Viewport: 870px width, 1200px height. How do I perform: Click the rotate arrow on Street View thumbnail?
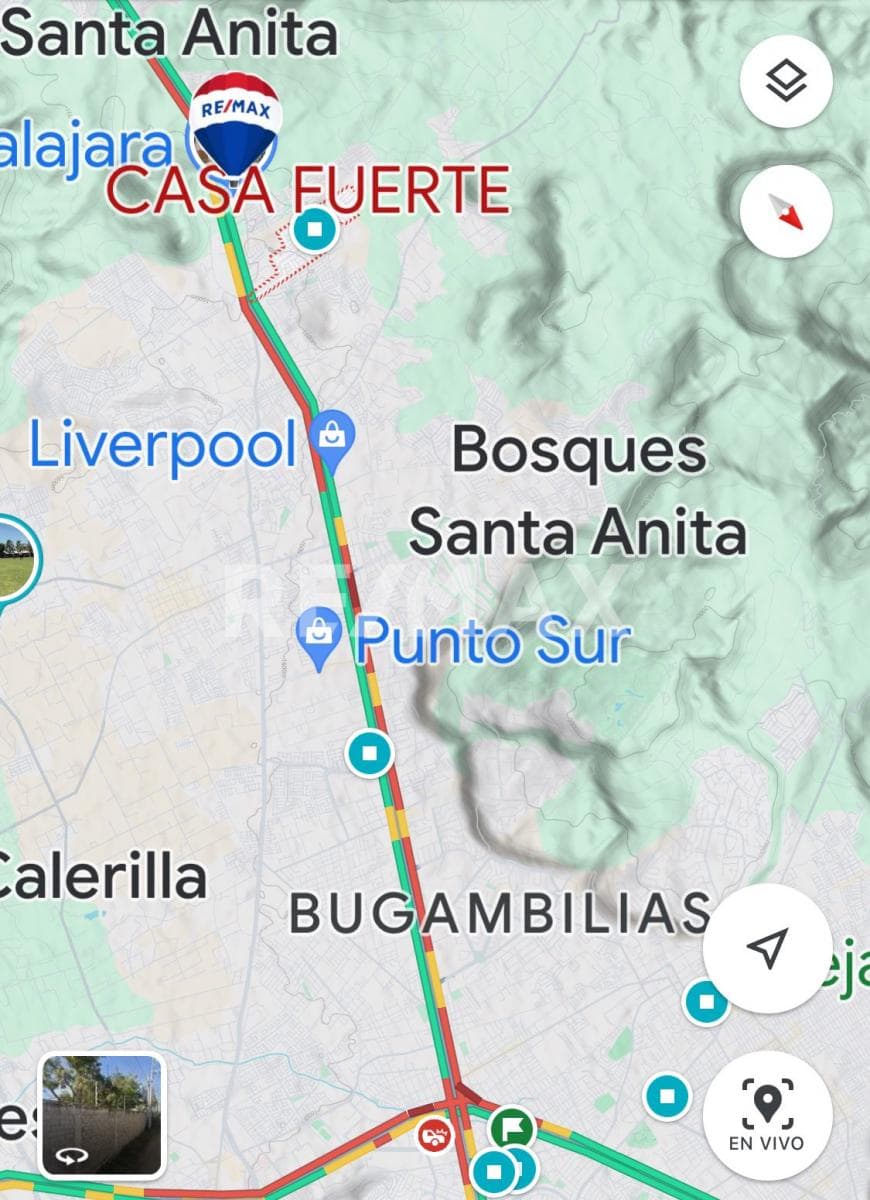[x=68, y=1155]
